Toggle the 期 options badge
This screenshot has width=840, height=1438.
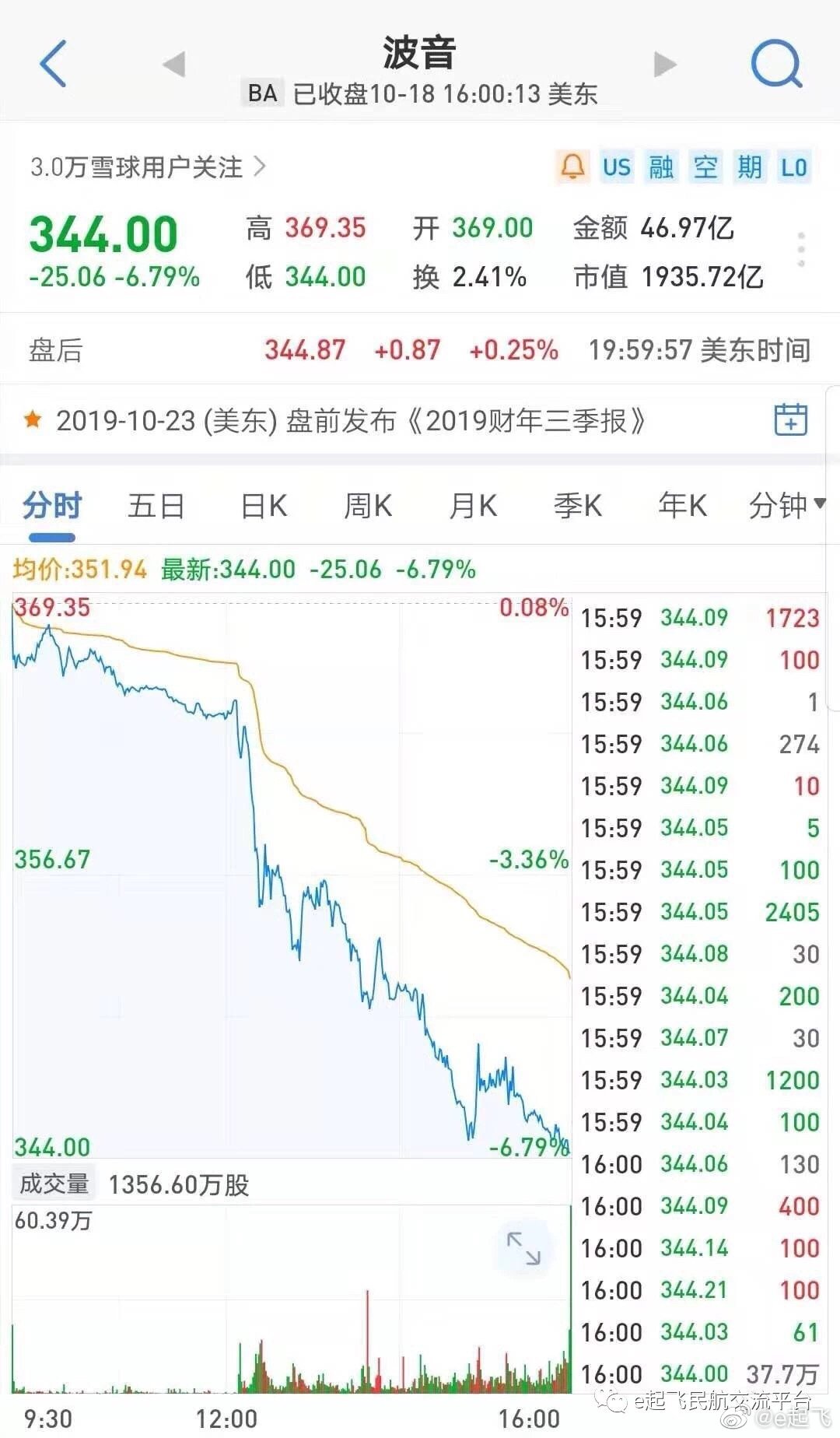[748, 166]
